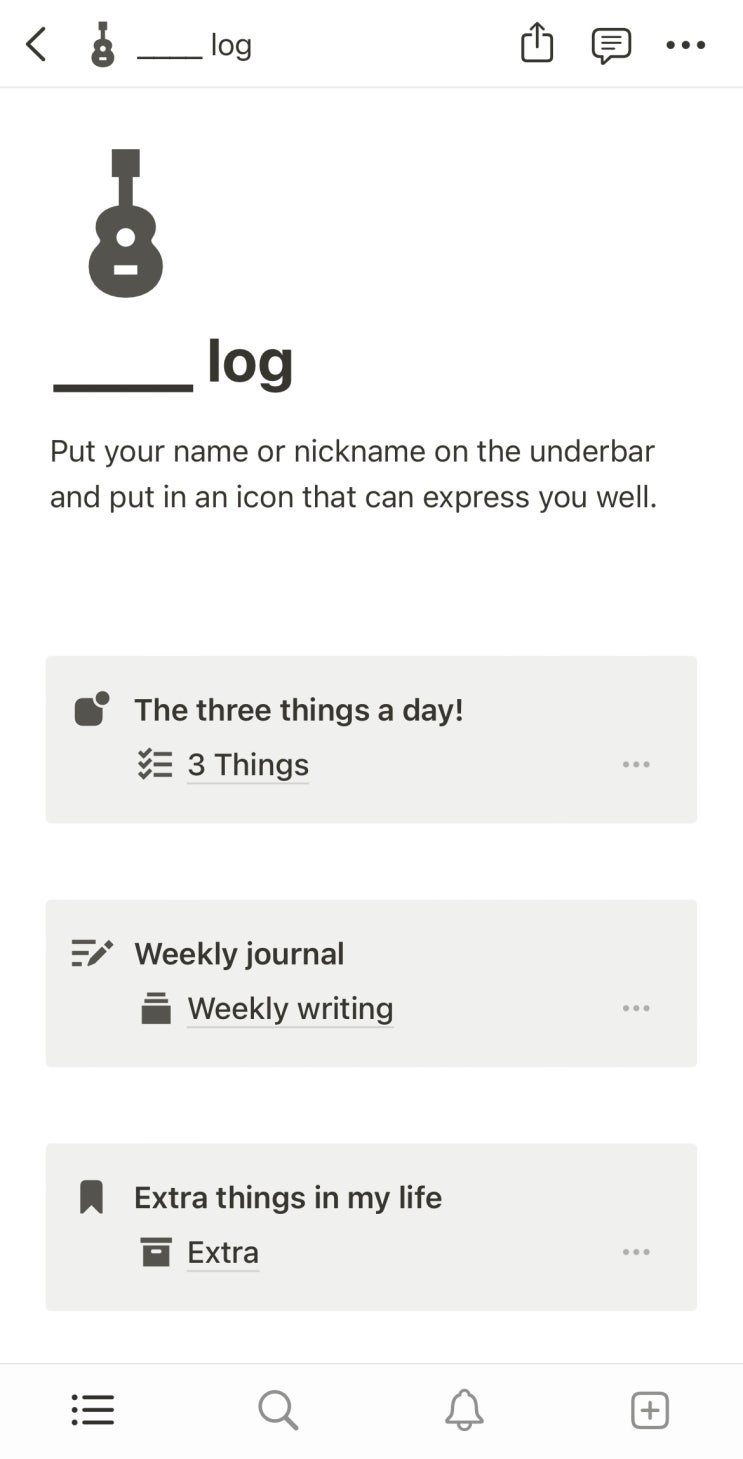Open the comments icon
This screenshot has height=1459, width=743.
click(611, 45)
